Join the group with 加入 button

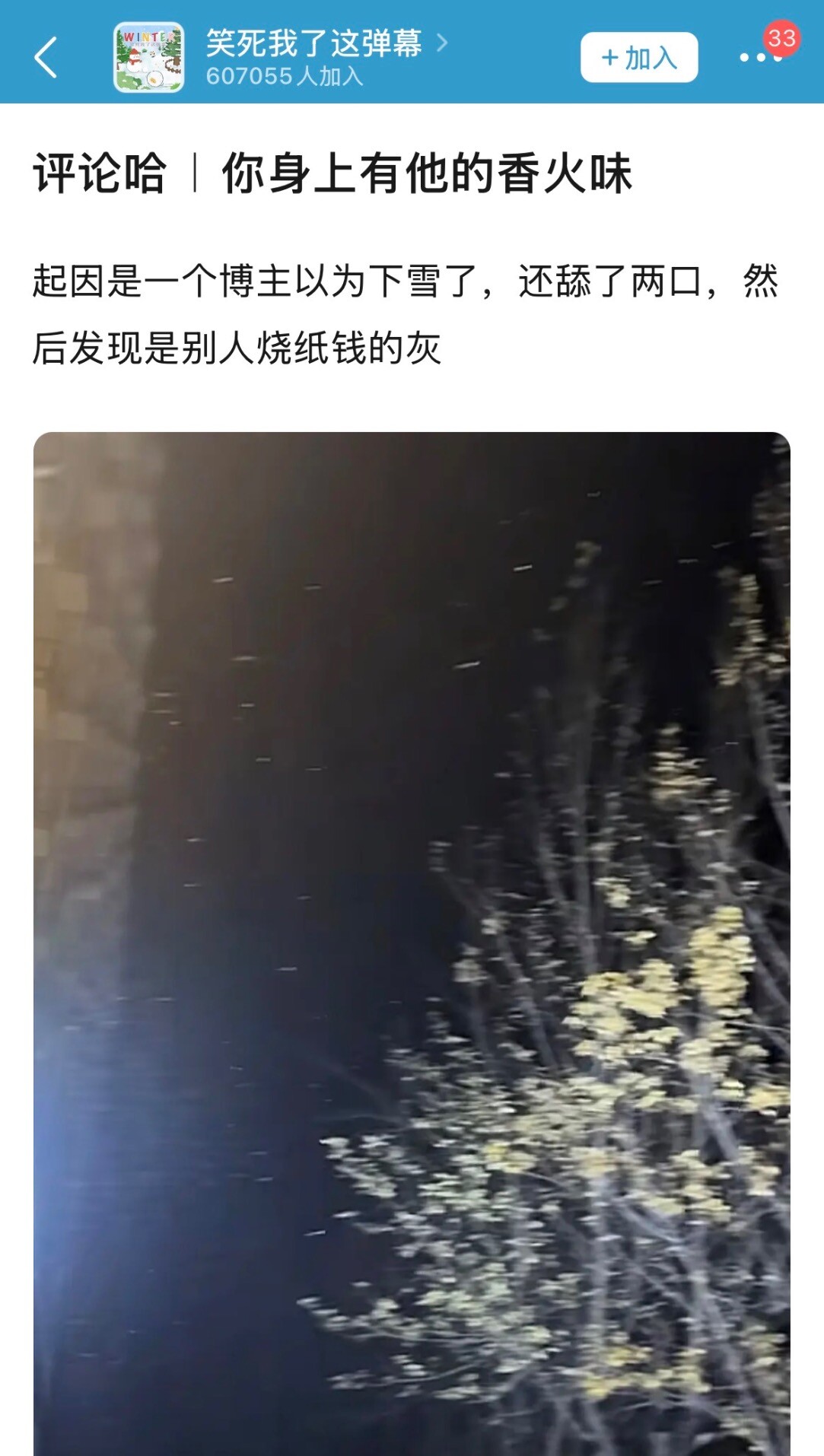tap(639, 57)
